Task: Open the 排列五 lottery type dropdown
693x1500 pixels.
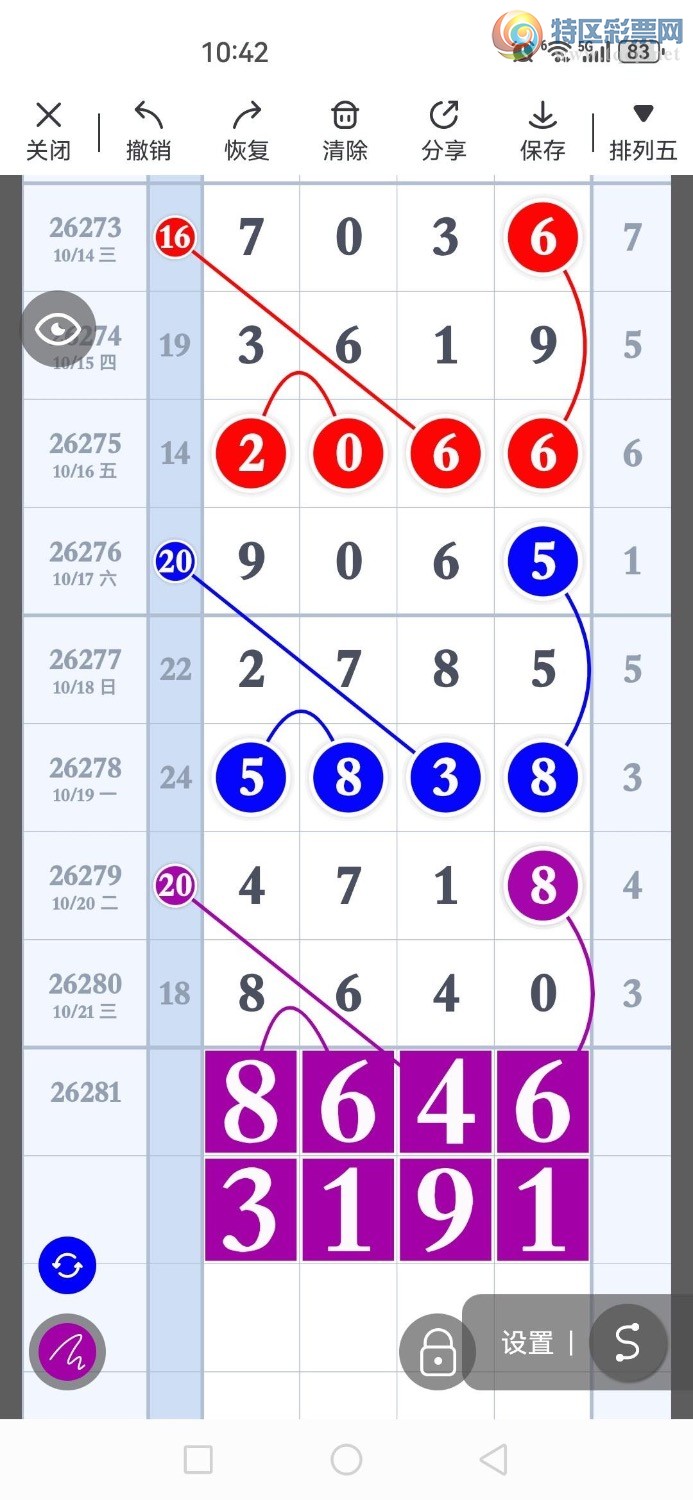Action: (643, 131)
